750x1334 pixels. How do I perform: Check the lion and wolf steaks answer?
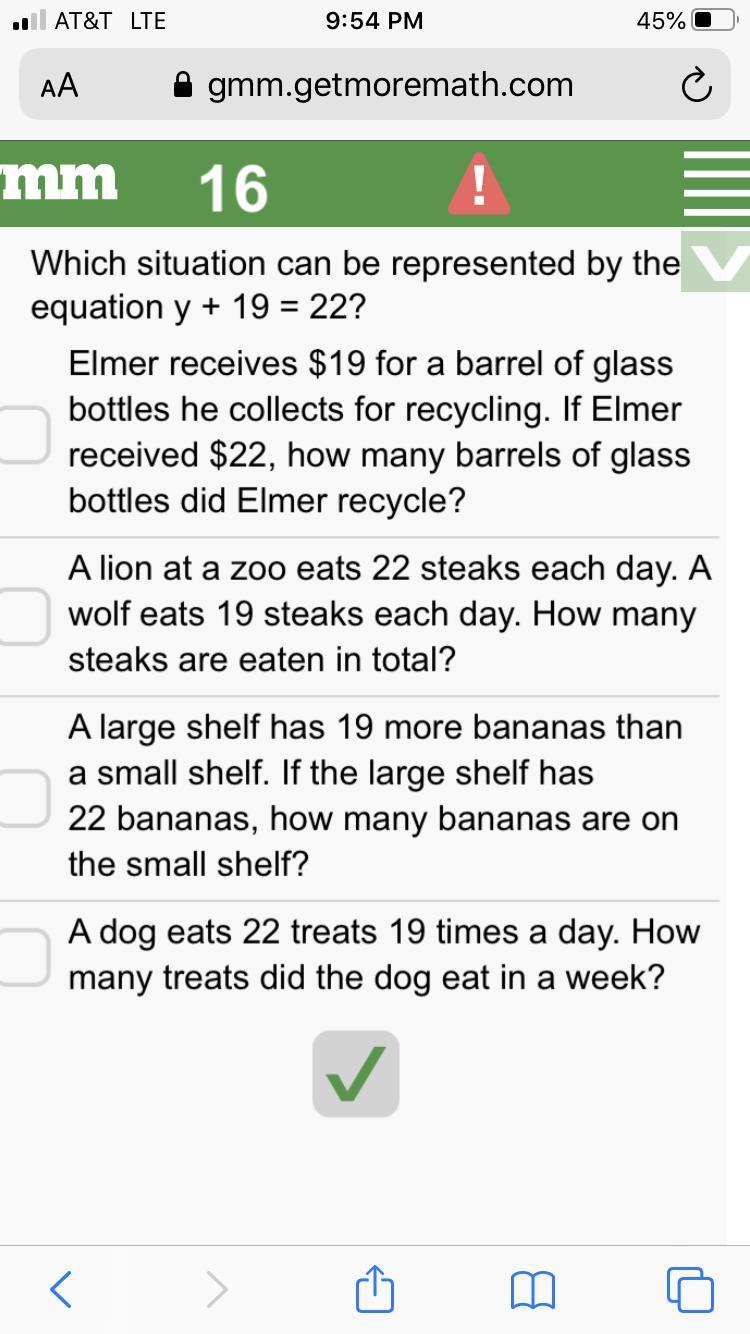[x=22, y=615]
